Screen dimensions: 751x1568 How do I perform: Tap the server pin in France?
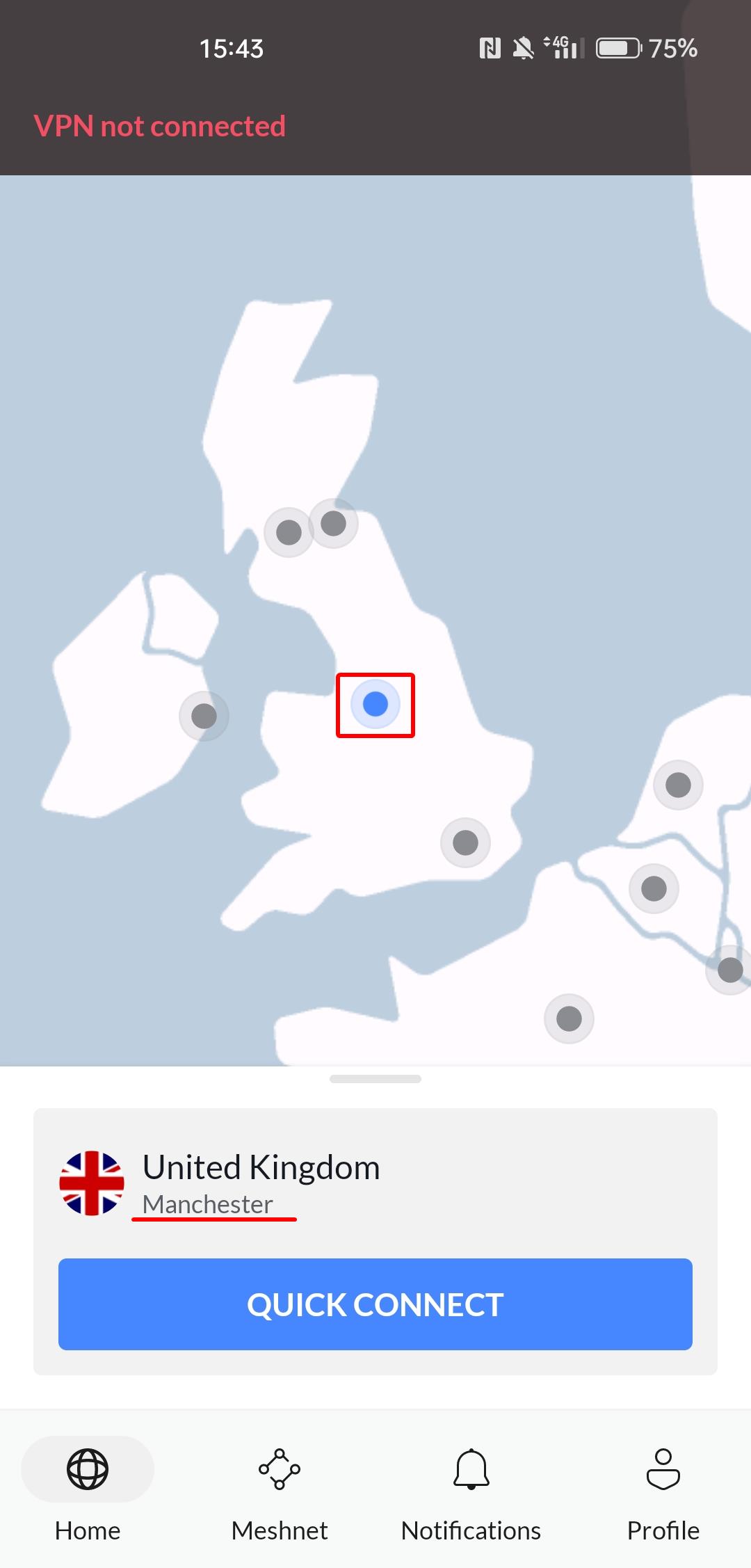(x=569, y=1018)
